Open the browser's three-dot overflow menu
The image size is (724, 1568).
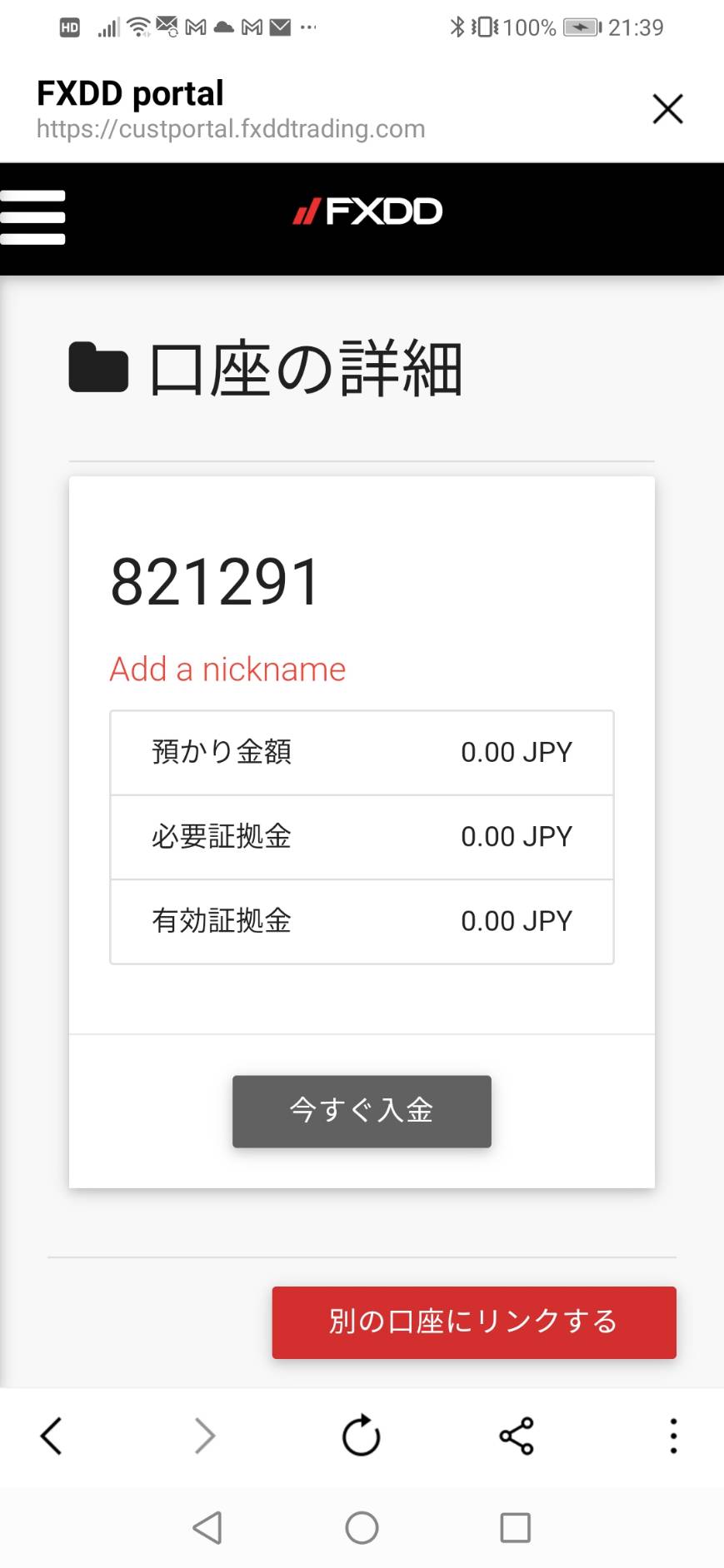[673, 1436]
